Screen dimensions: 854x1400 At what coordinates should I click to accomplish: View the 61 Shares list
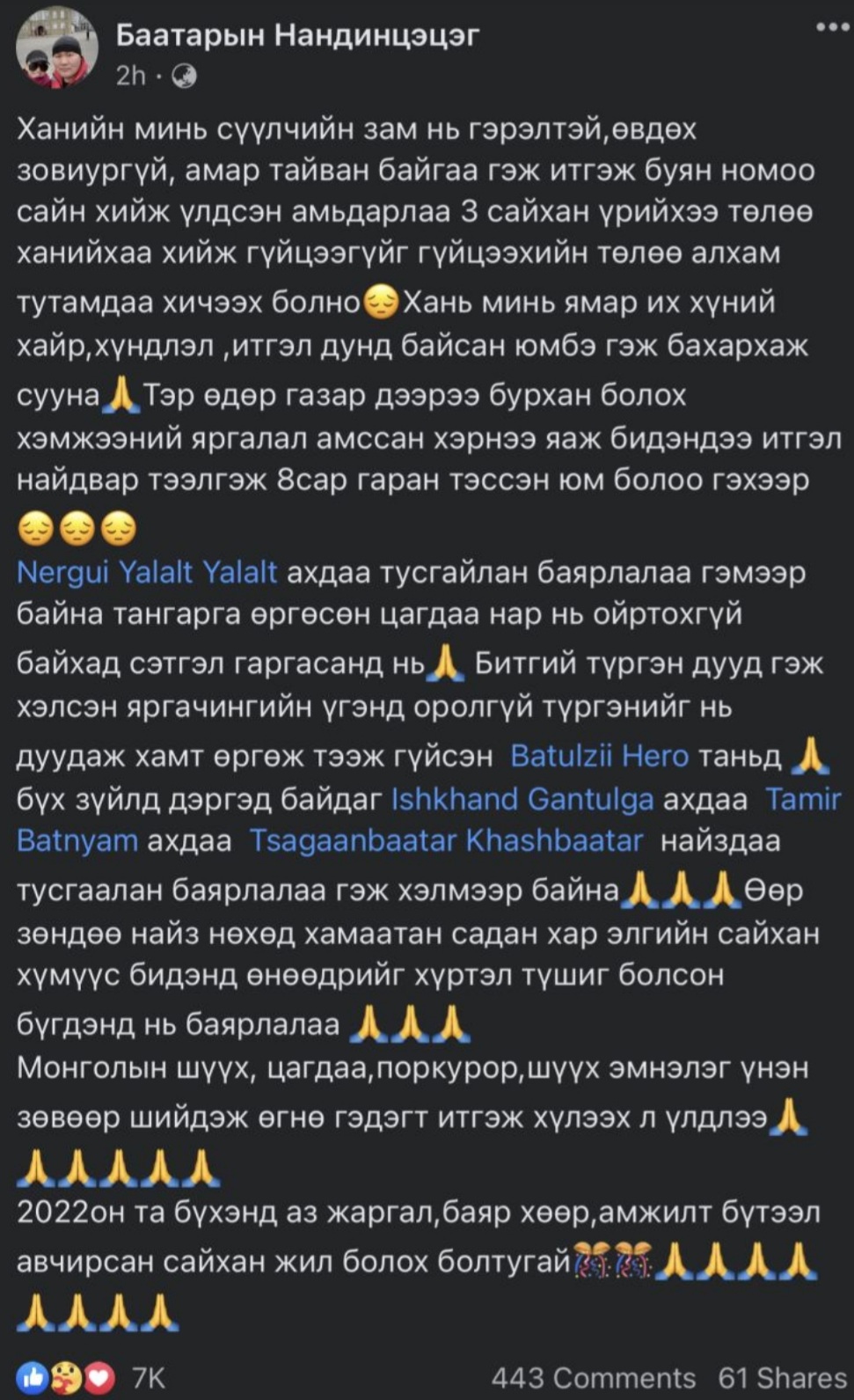[x=782, y=1377]
